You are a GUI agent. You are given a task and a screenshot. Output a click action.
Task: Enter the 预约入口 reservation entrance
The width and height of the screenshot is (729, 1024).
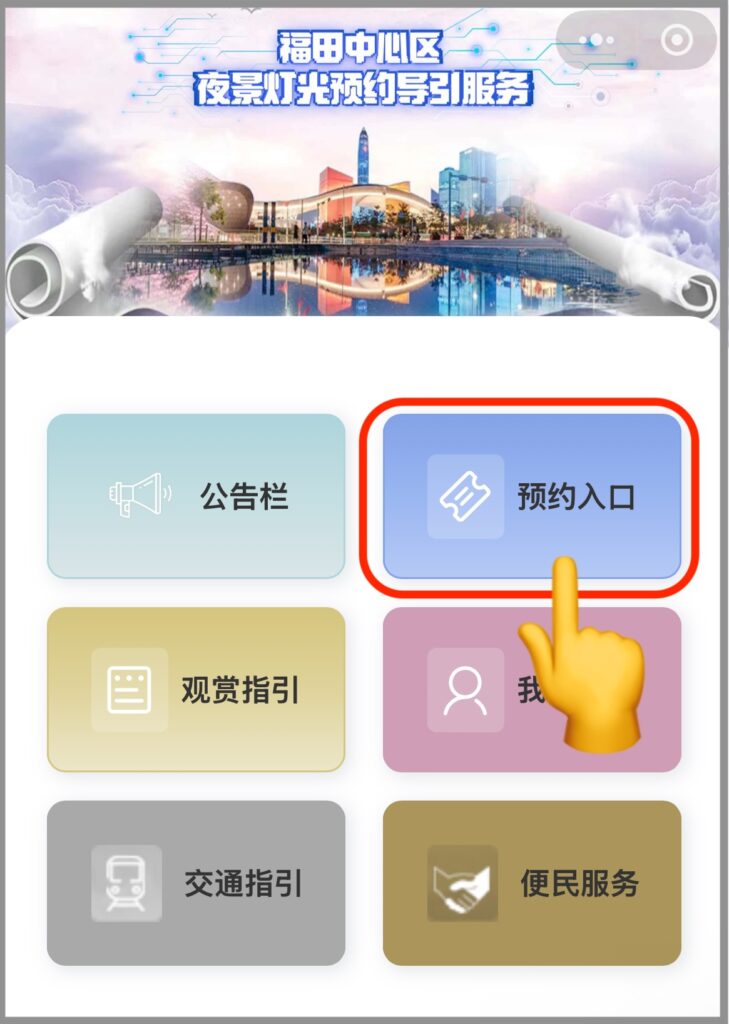pos(532,496)
